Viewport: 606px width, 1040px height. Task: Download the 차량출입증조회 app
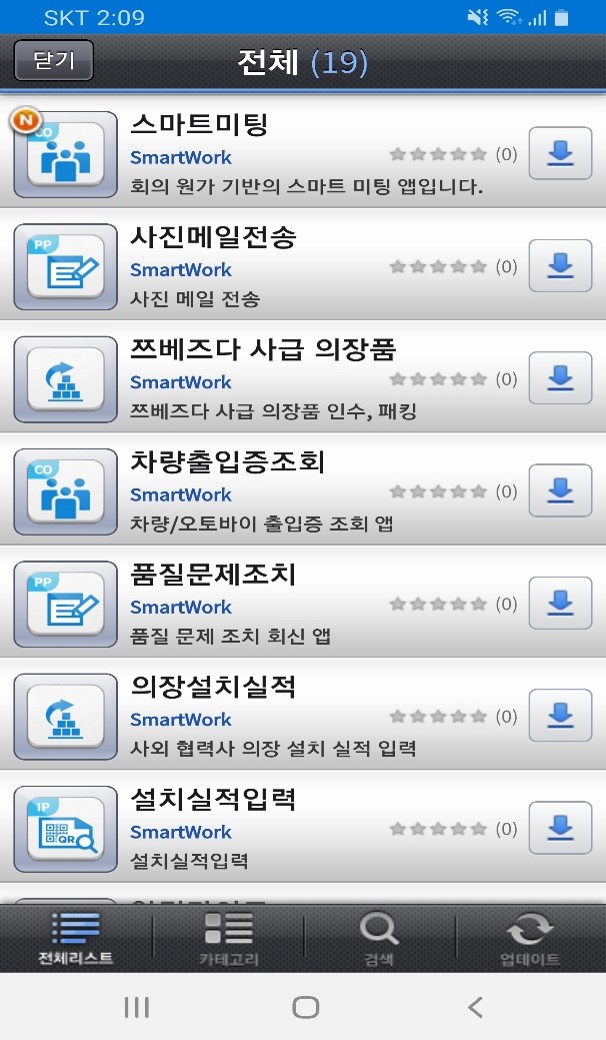coord(560,491)
